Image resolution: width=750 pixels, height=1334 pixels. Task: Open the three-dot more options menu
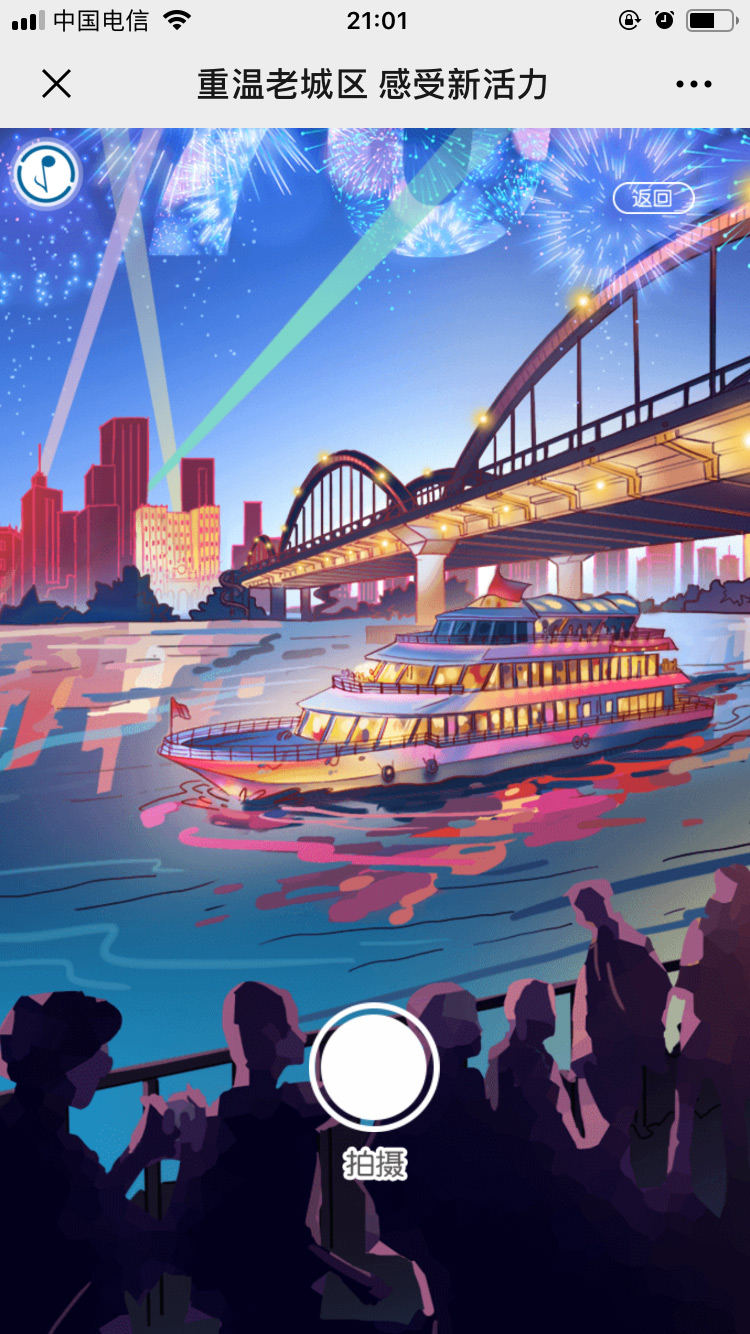tap(693, 85)
